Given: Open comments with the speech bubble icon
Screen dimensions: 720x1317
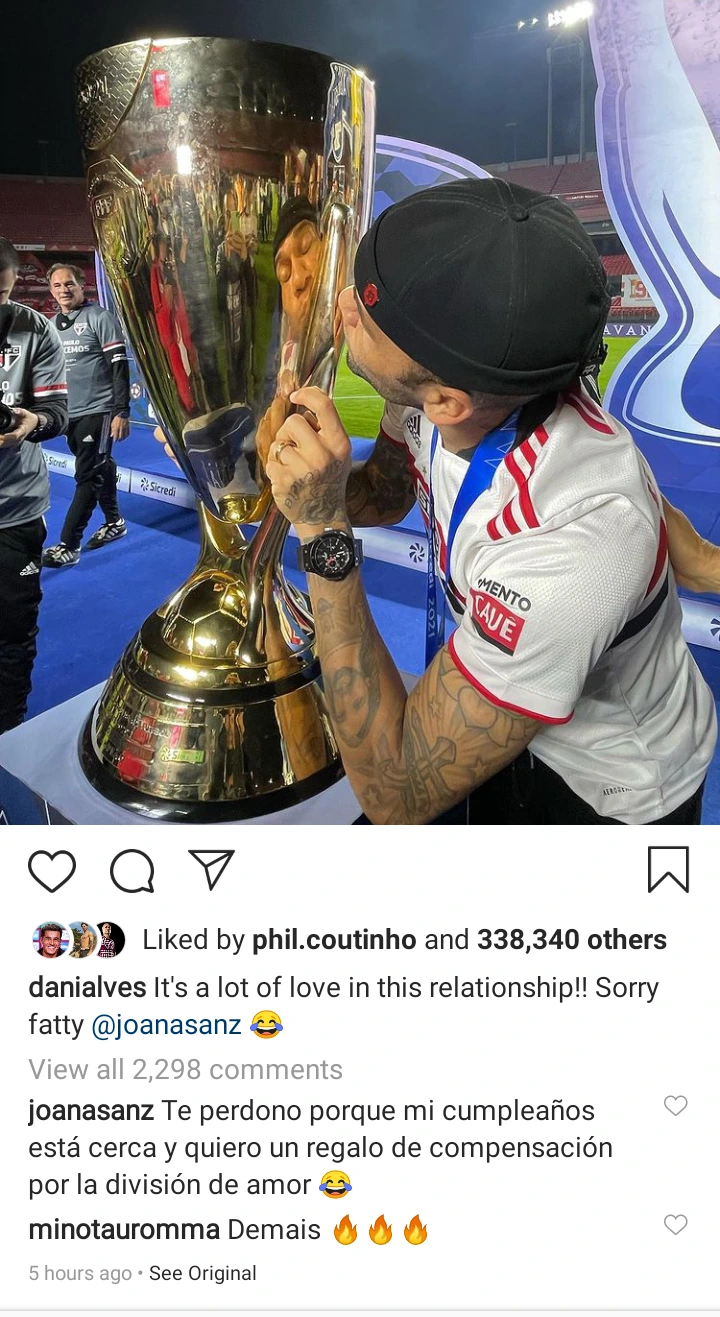Looking at the screenshot, I should coord(132,871).
